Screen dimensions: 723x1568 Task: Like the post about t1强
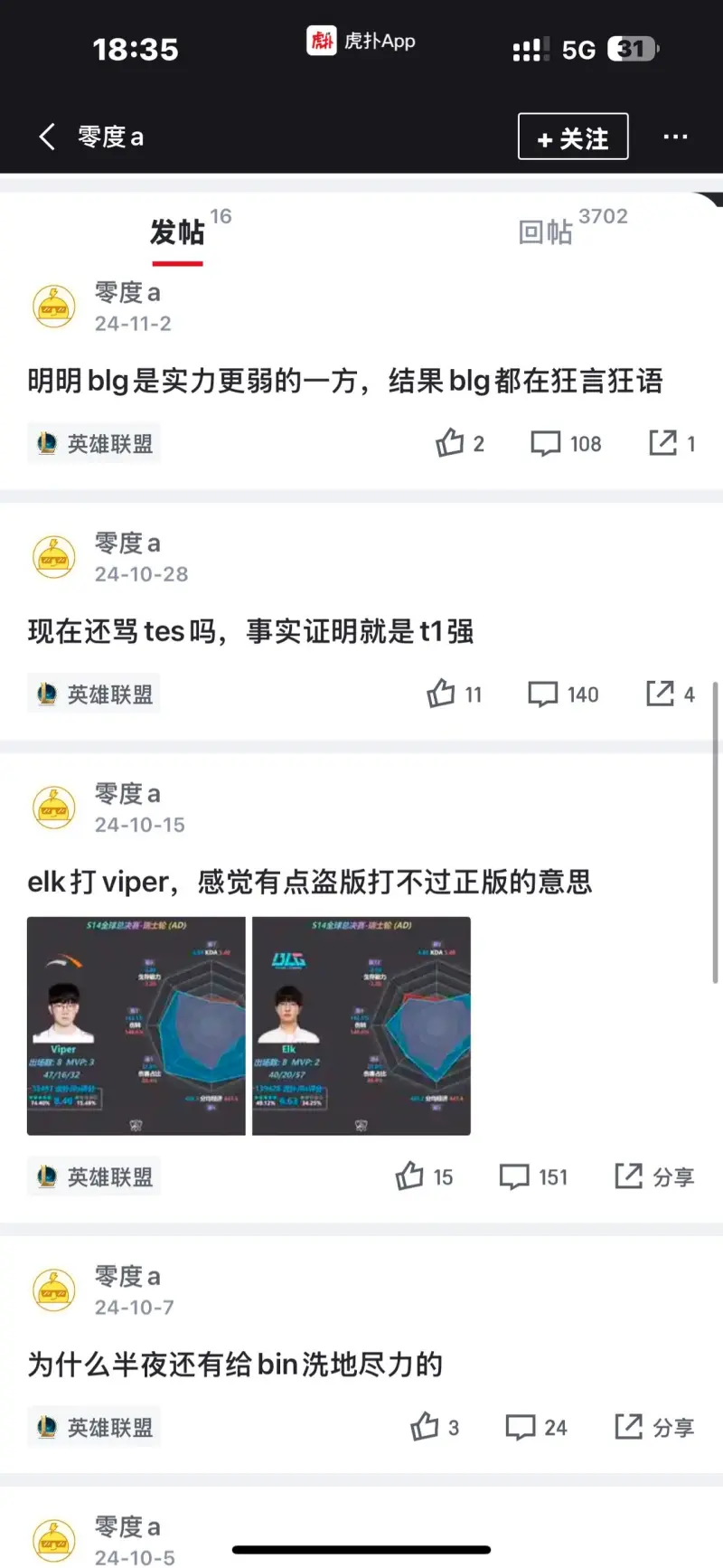[455, 694]
